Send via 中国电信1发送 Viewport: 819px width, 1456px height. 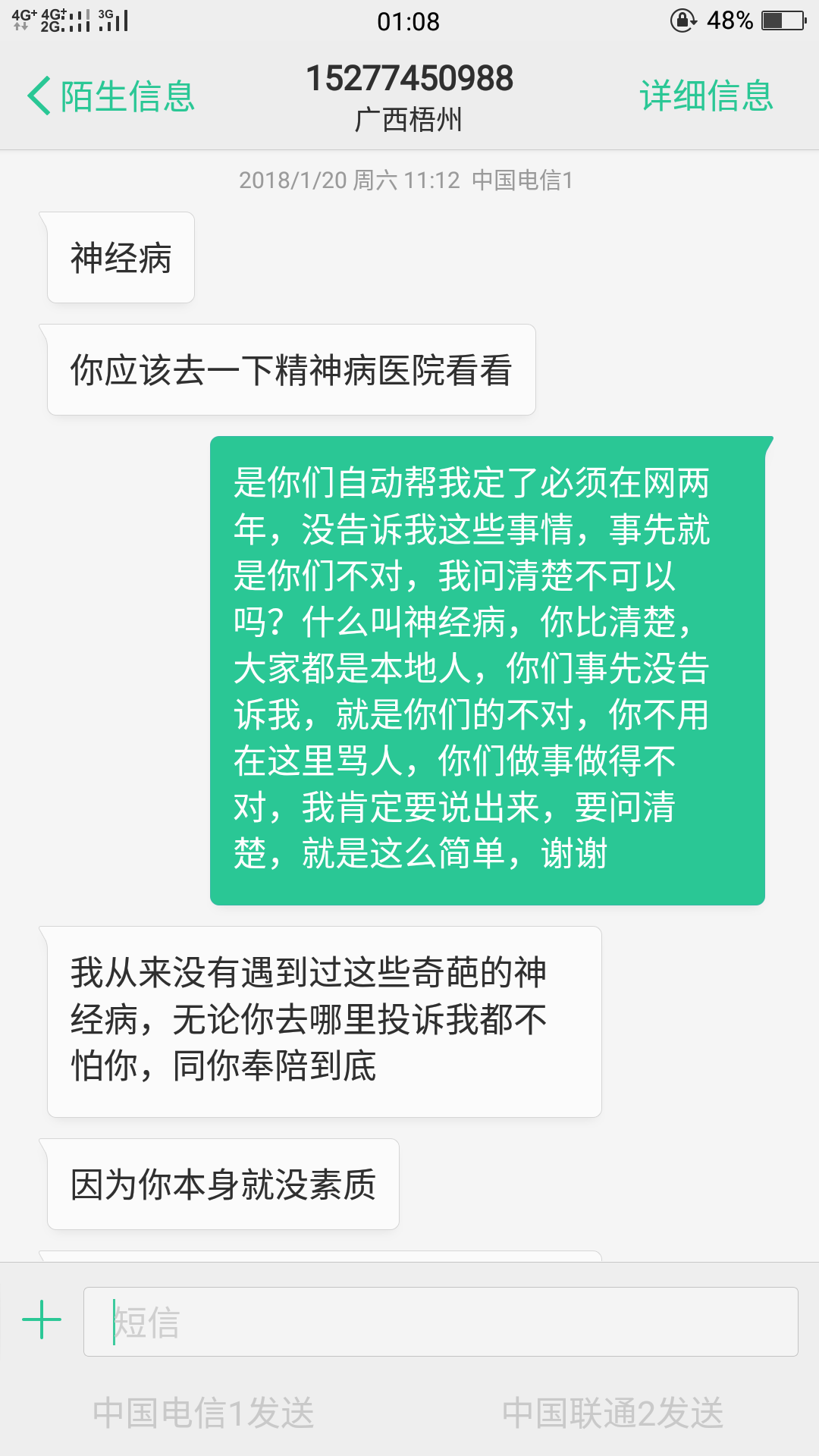click(x=203, y=1413)
